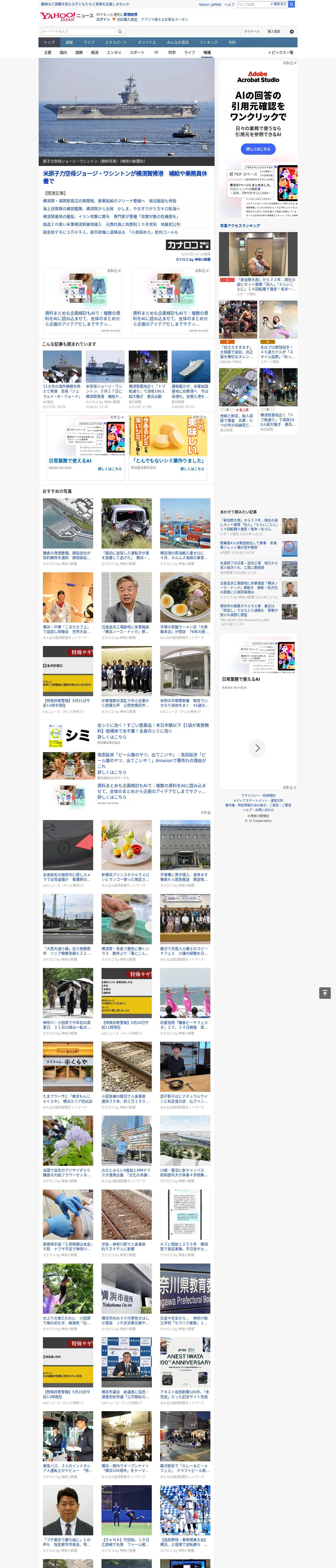Screen dimensions: 336x1568
Task: Jump back to top of page
Action: pos(325,993)
